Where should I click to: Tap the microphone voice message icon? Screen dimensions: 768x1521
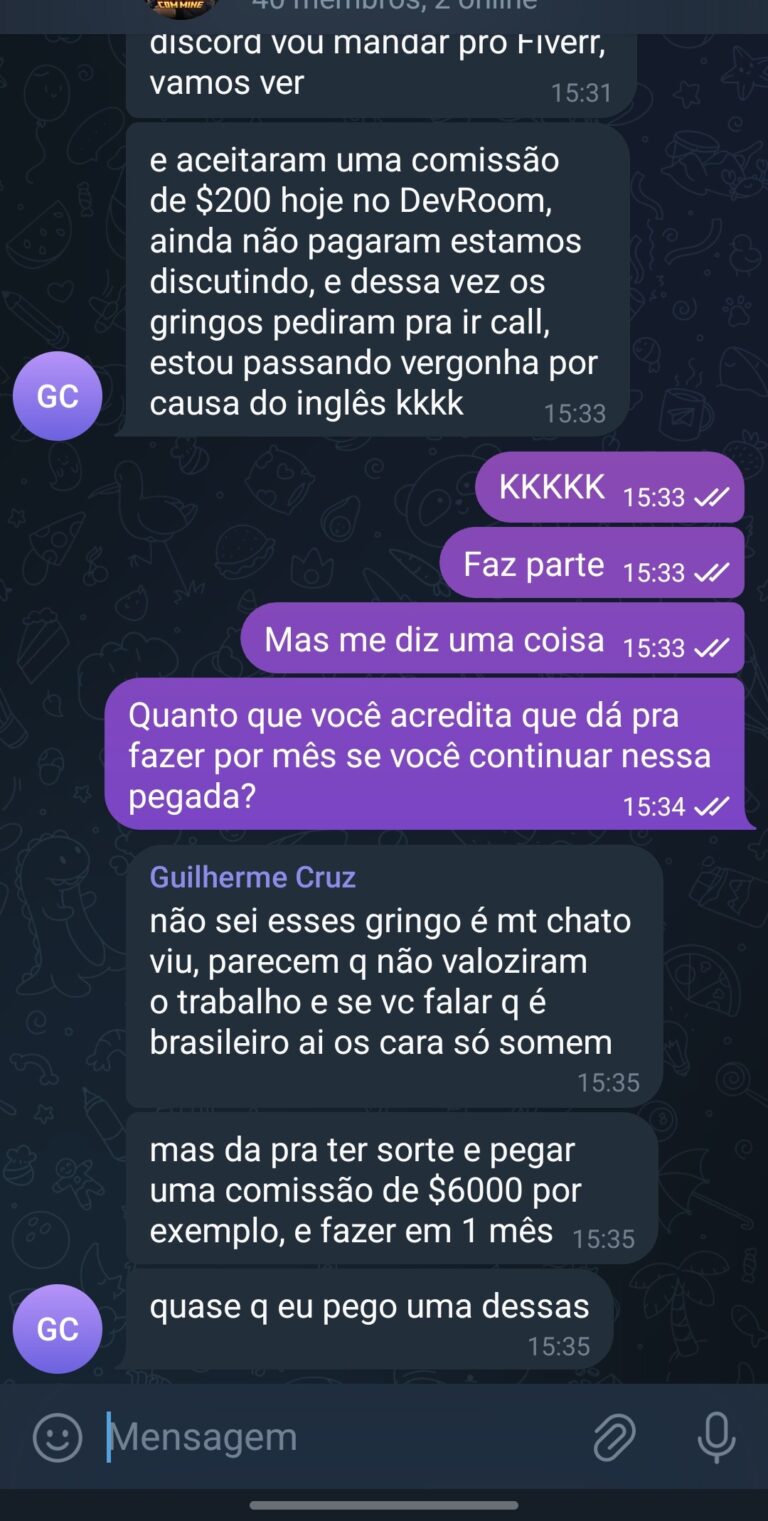[x=716, y=1438]
